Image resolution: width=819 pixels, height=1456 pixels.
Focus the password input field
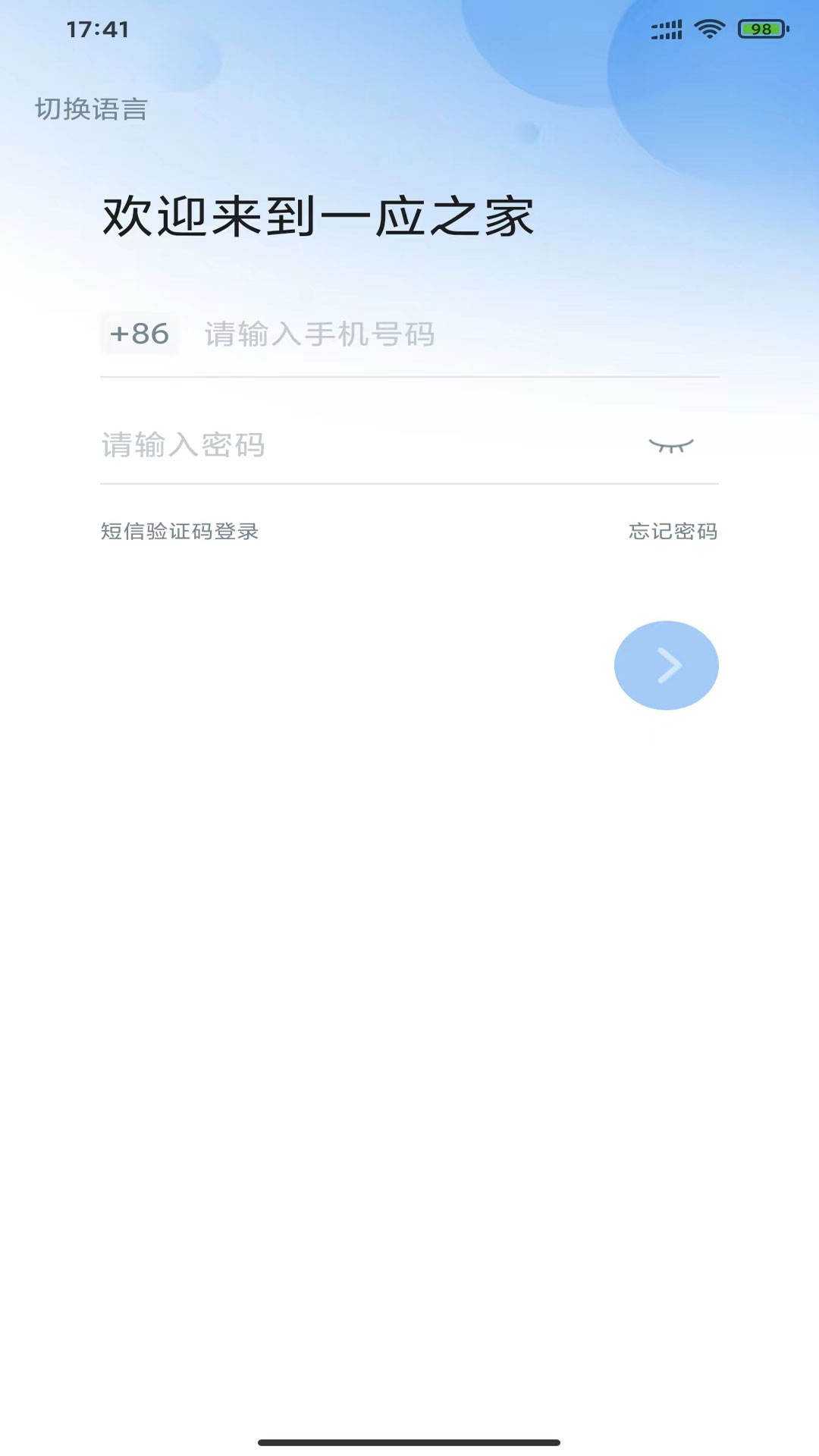[x=364, y=445]
